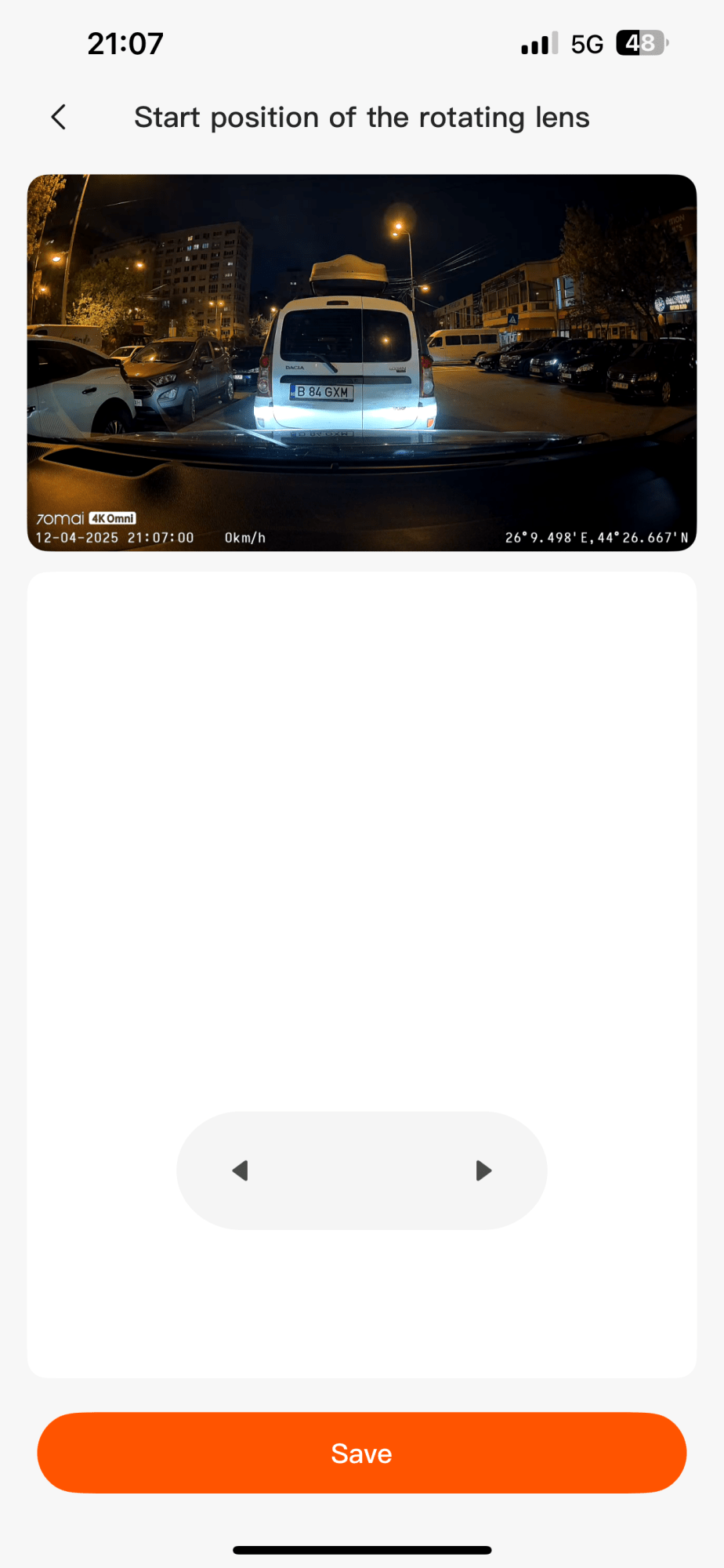This screenshot has width=724, height=1568.
Task: Rotate the lens to the right
Action: [x=483, y=1171]
